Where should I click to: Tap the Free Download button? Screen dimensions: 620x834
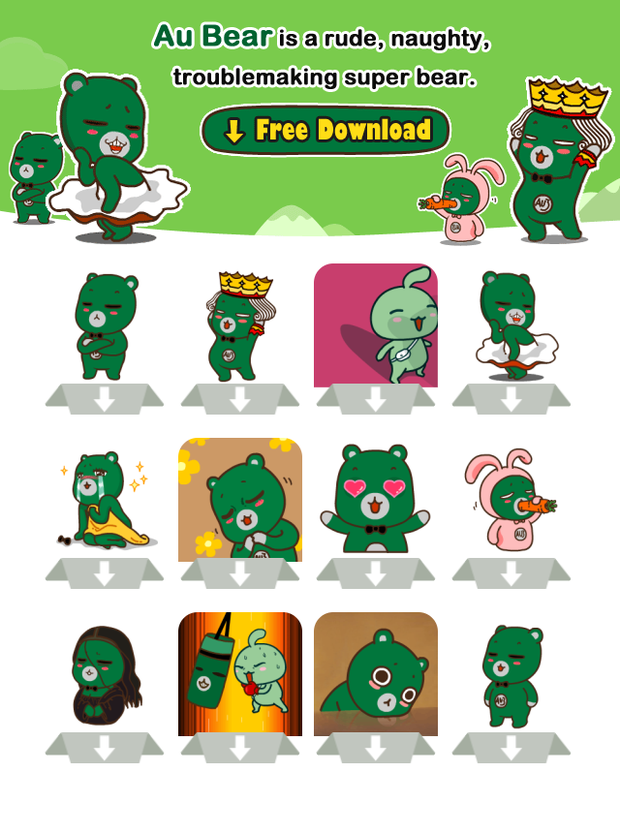[x=326, y=130]
